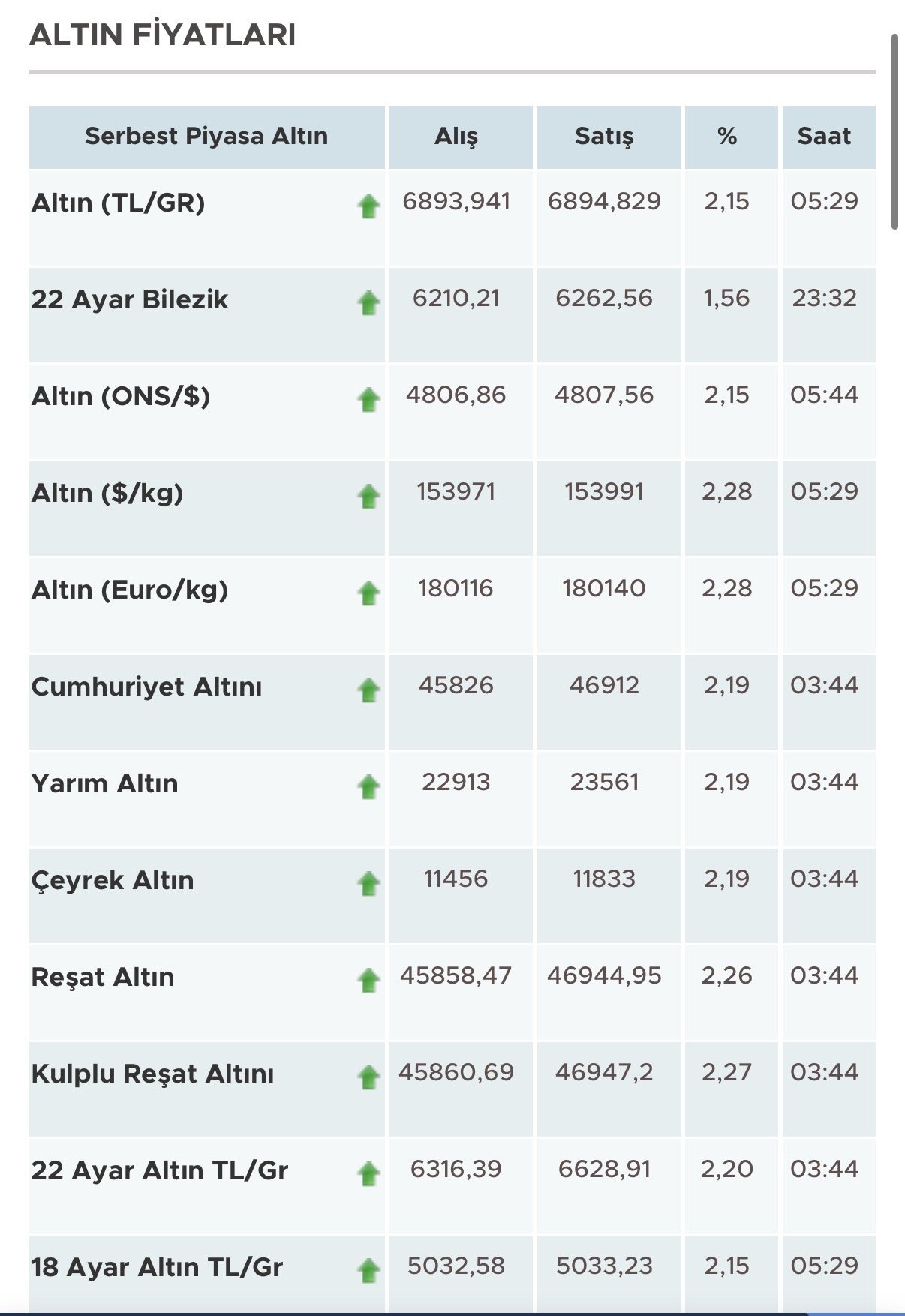Open Kulplu Reşat Altını details
905x1316 pixels.
[x=153, y=1074]
